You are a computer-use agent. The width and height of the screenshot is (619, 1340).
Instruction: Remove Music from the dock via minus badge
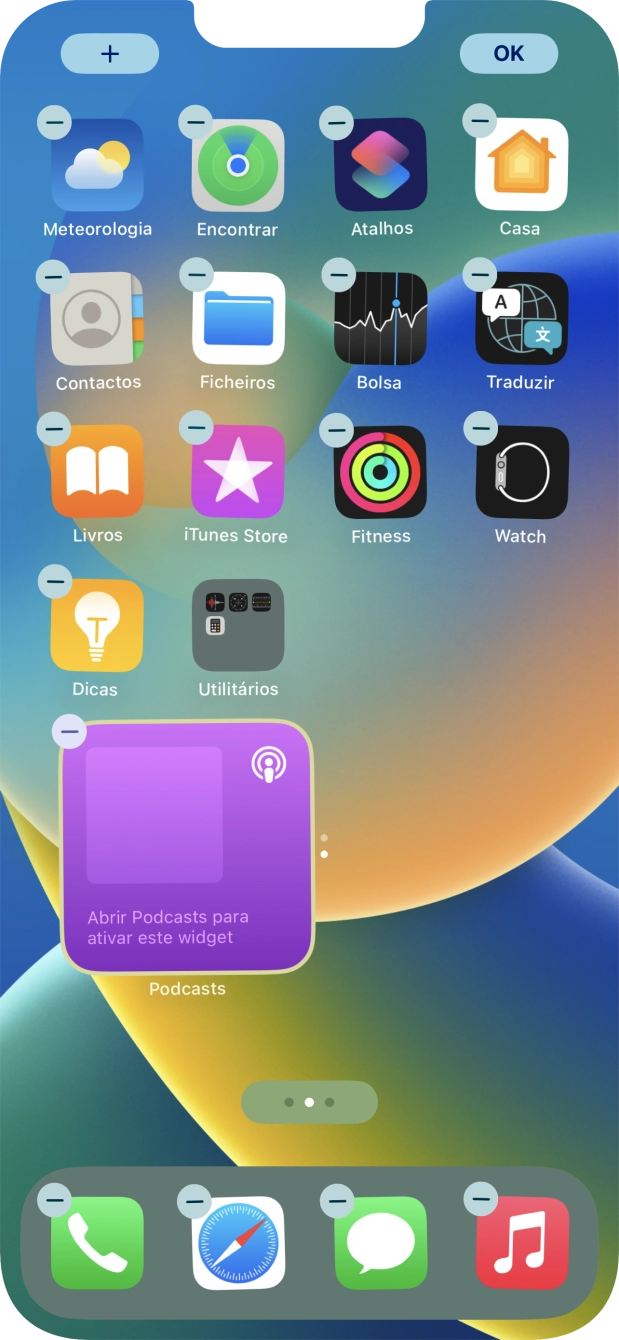coord(482,1198)
